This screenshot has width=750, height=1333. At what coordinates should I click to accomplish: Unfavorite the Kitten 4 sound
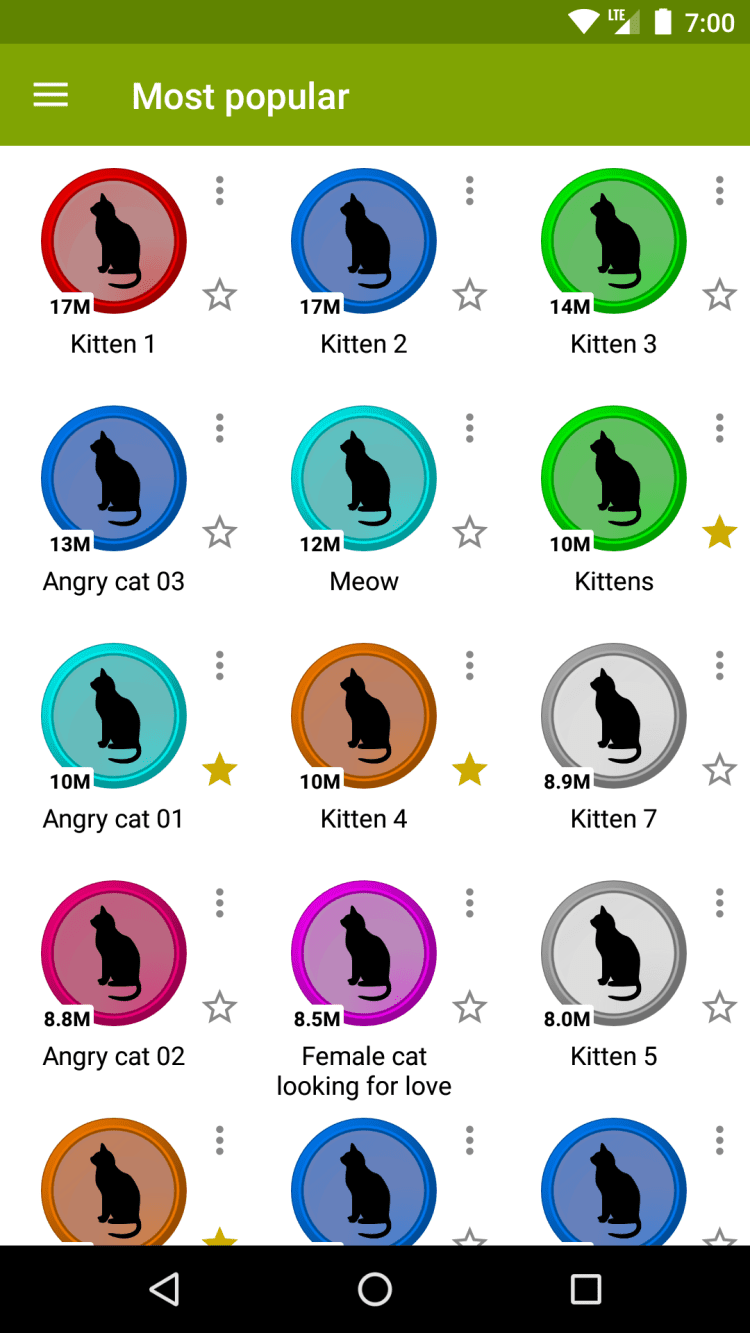[x=469, y=770]
